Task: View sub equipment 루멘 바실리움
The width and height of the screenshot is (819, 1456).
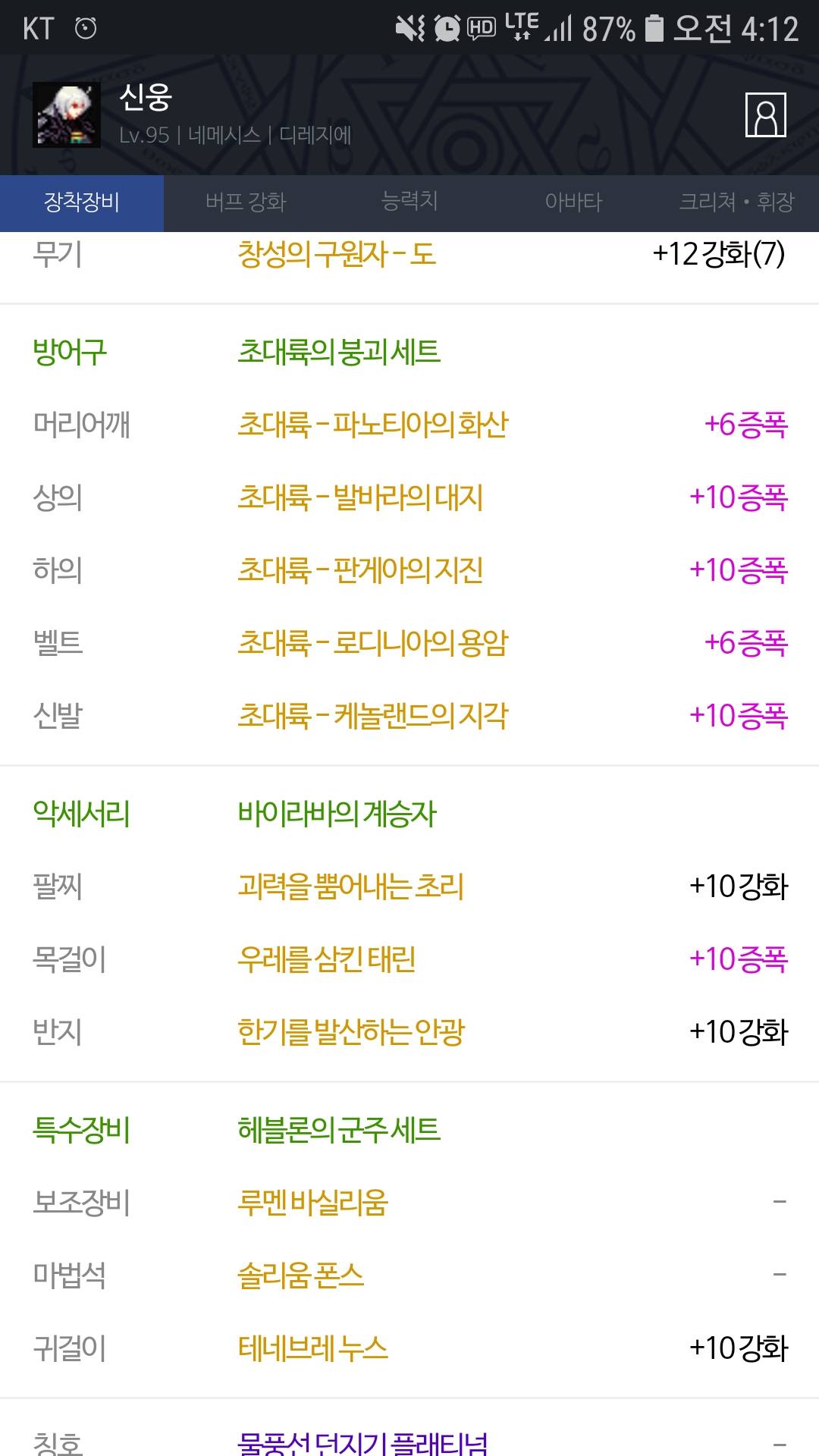Action: point(312,1203)
